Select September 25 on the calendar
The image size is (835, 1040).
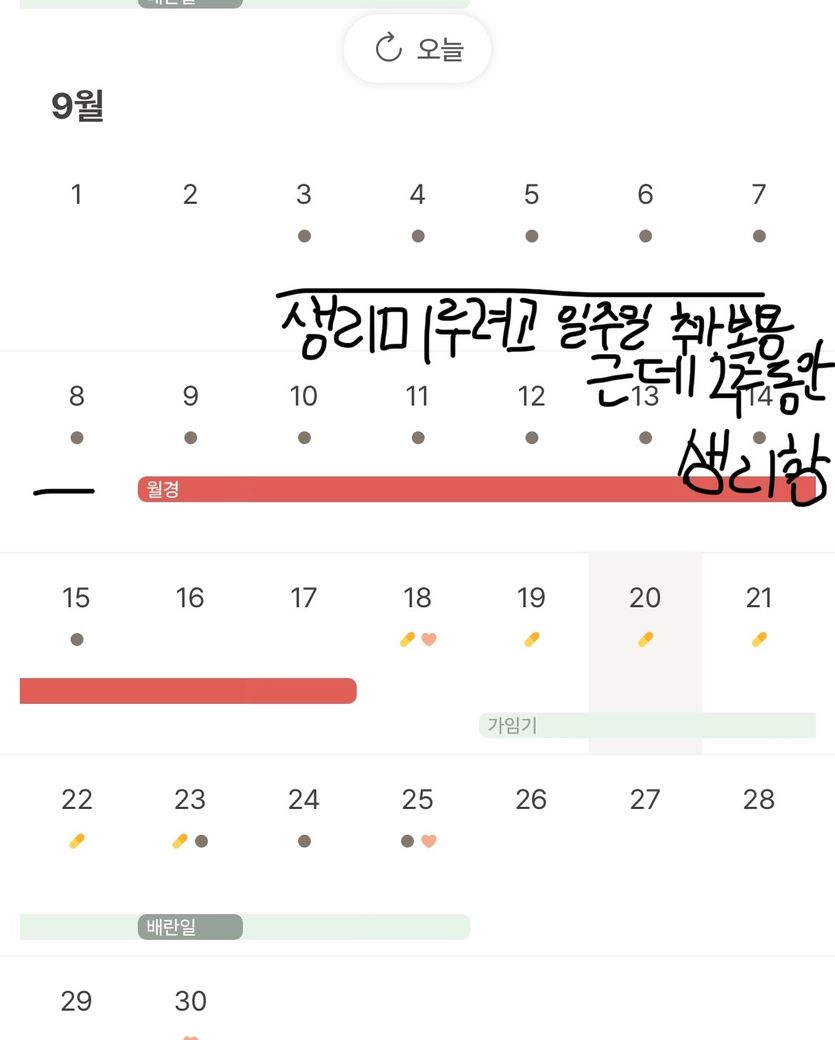point(417,801)
